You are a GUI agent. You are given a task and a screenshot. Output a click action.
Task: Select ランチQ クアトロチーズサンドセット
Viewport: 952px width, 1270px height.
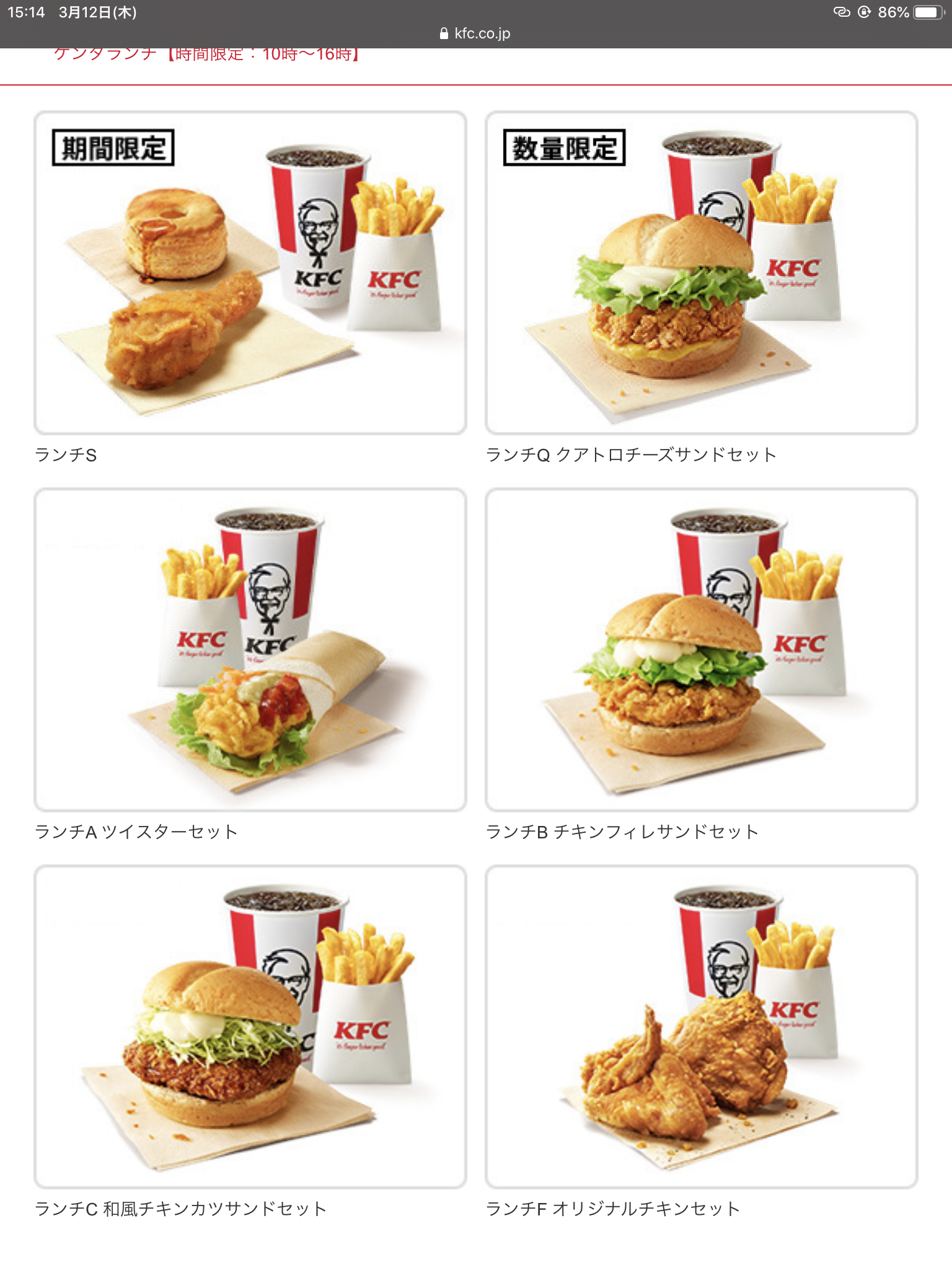point(701,273)
